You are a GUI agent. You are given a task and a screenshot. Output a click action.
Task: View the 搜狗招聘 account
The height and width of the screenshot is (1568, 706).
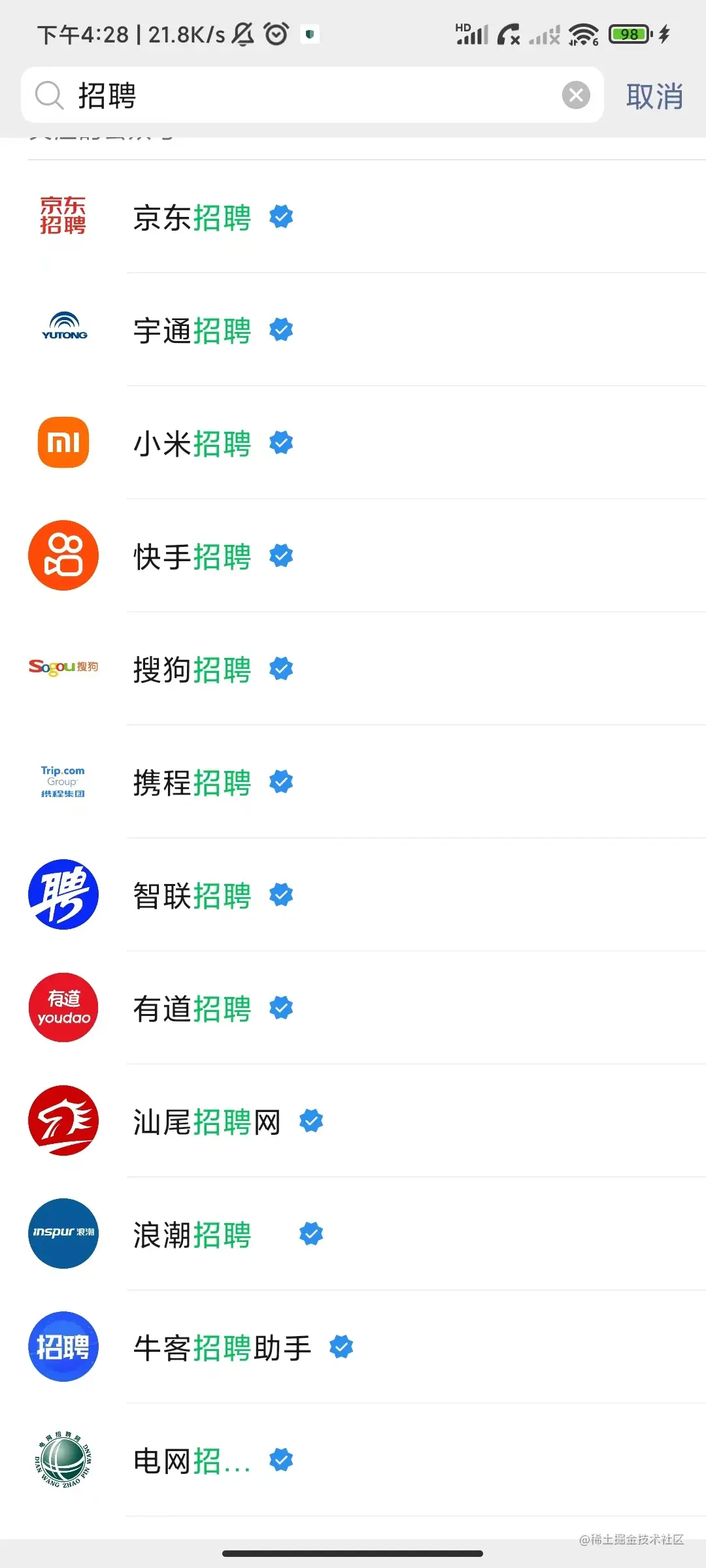click(x=192, y=670)
